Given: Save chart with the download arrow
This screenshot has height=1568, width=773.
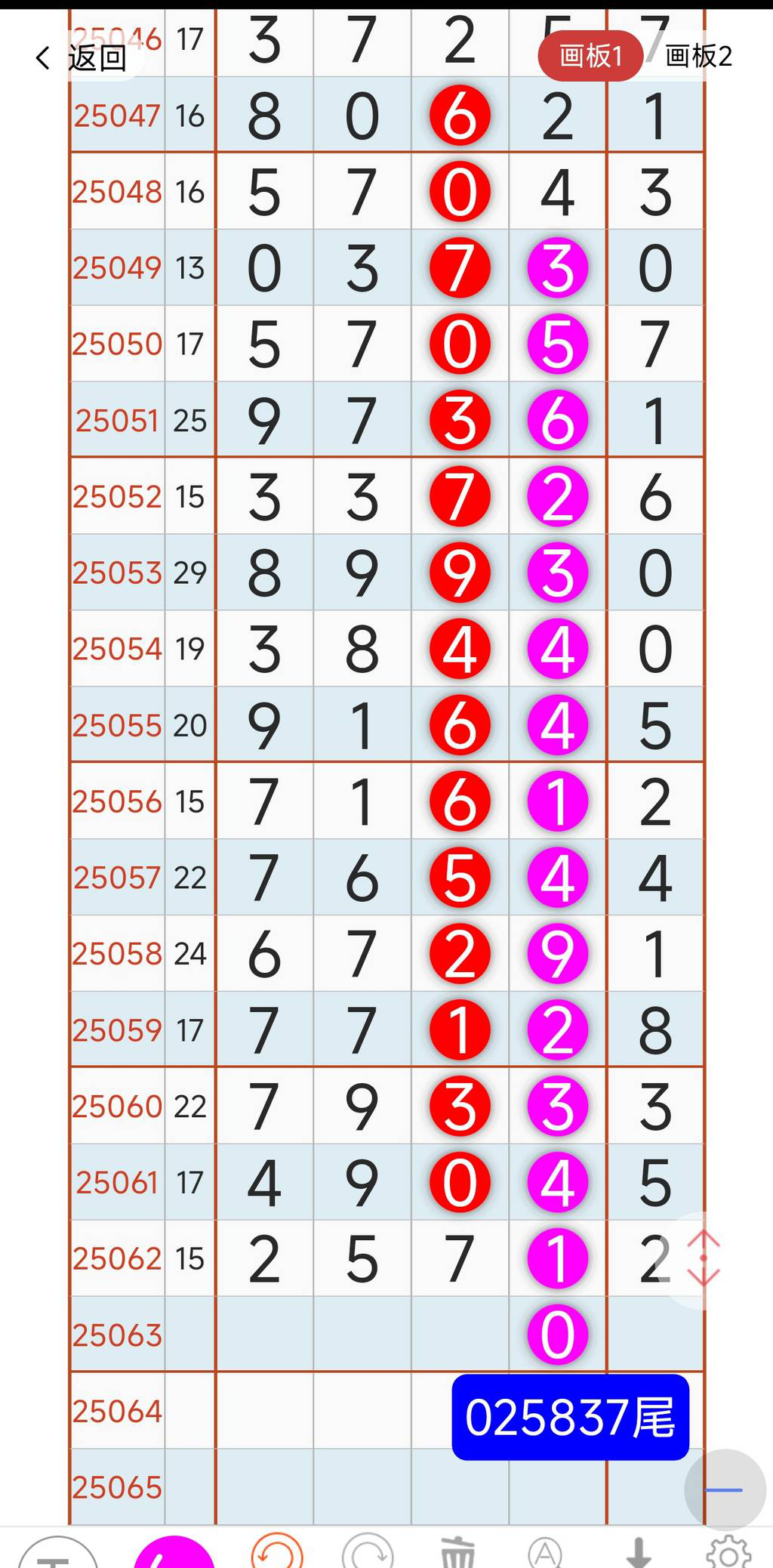Looking at the screenshot, I should pos(639,1553).
